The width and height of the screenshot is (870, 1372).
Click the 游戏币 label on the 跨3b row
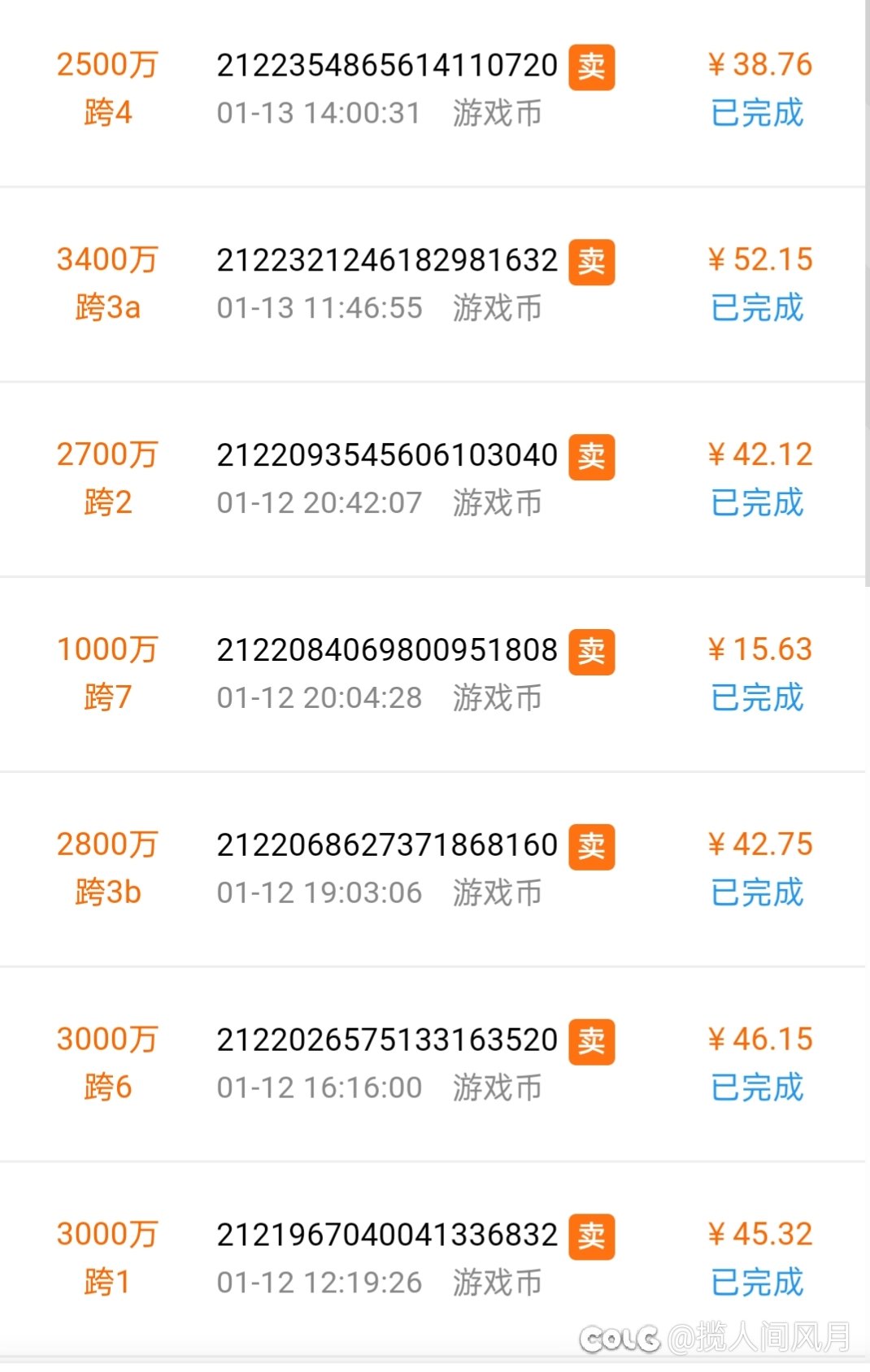point(496,893)
